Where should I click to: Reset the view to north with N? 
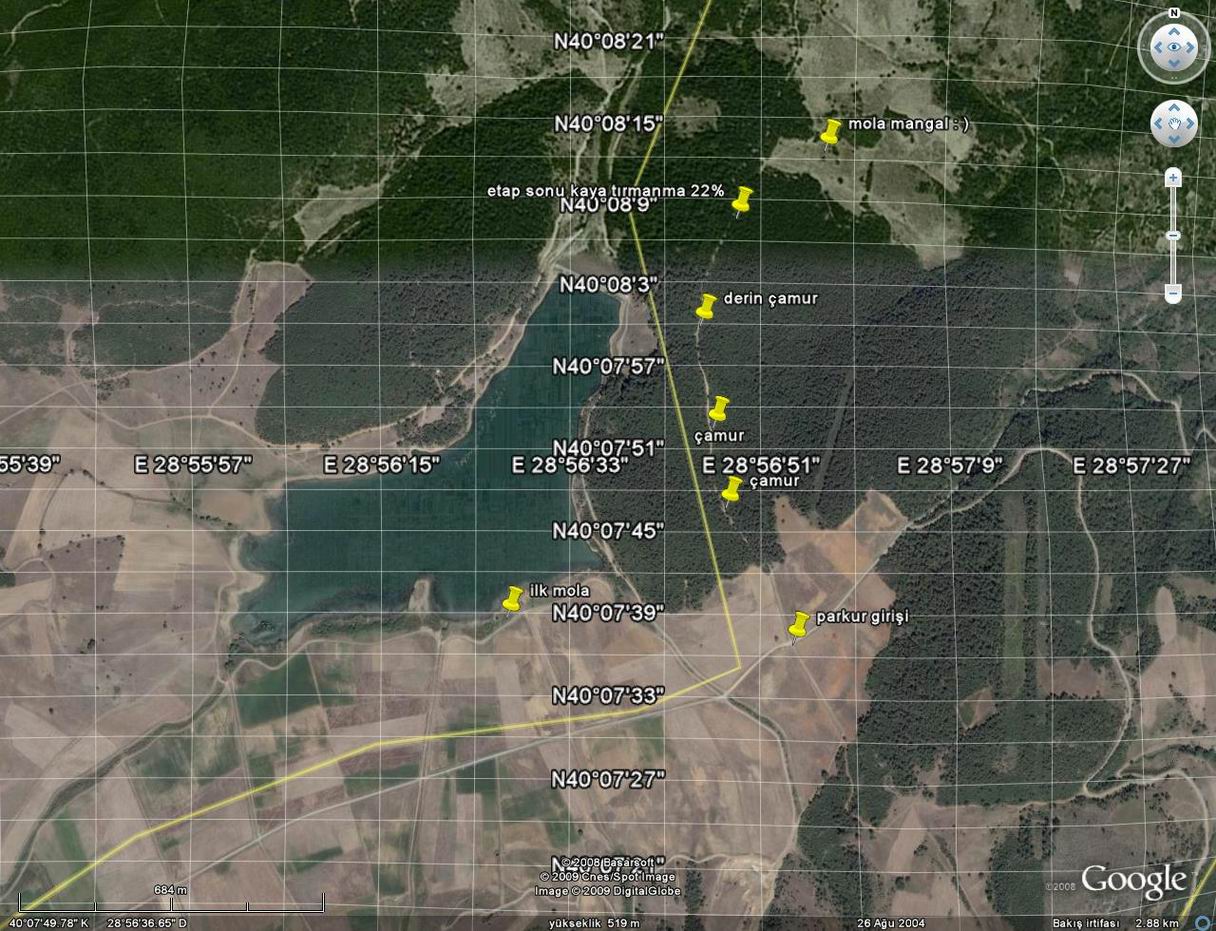[1174, 14]
